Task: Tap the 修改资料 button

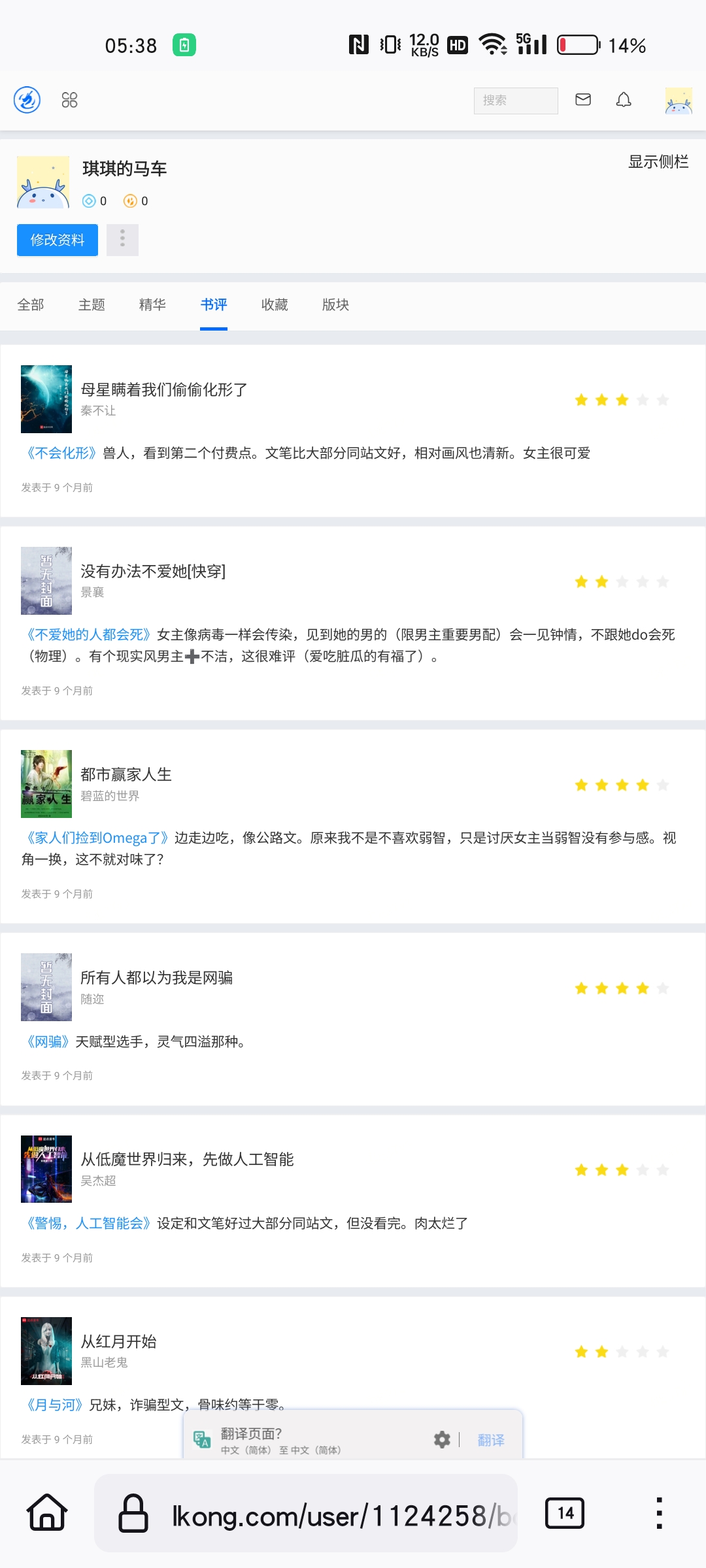Action: point(58,240)
